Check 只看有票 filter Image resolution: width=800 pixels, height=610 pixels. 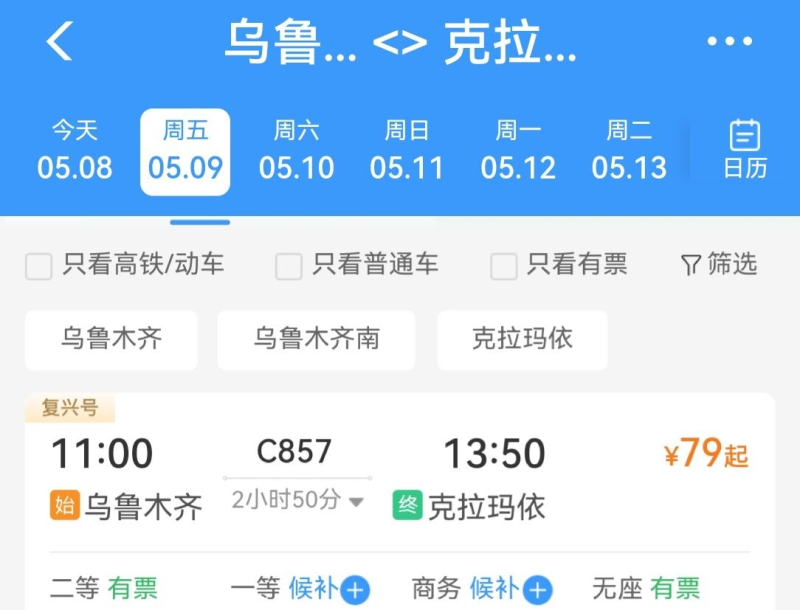pyautogui.click(x=504, y=266)
